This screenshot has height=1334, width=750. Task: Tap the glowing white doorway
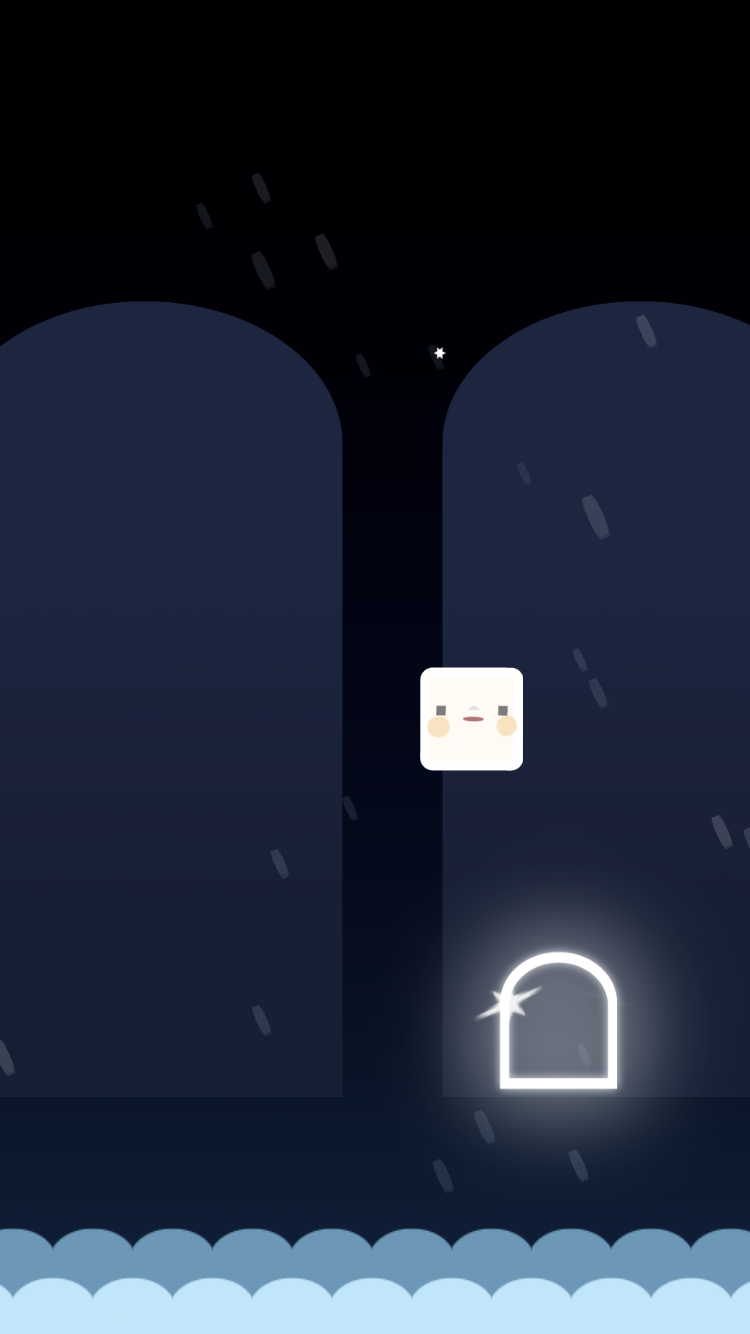558,1020
